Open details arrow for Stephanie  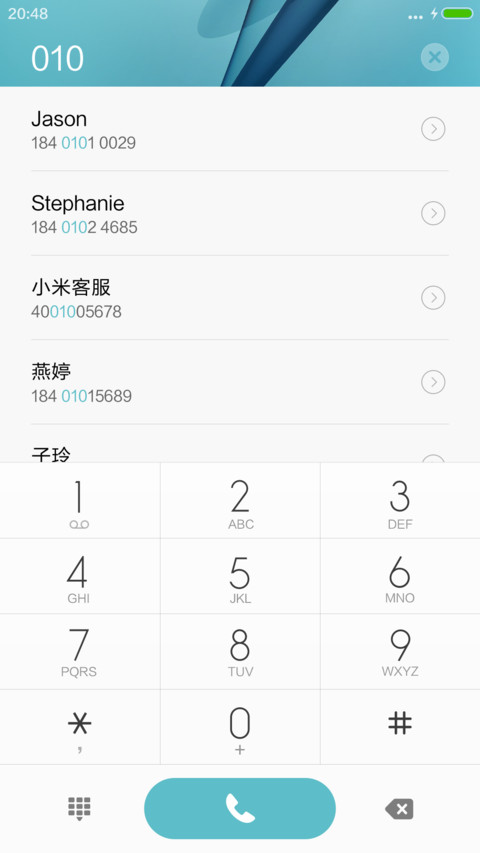tap(433, 213)
